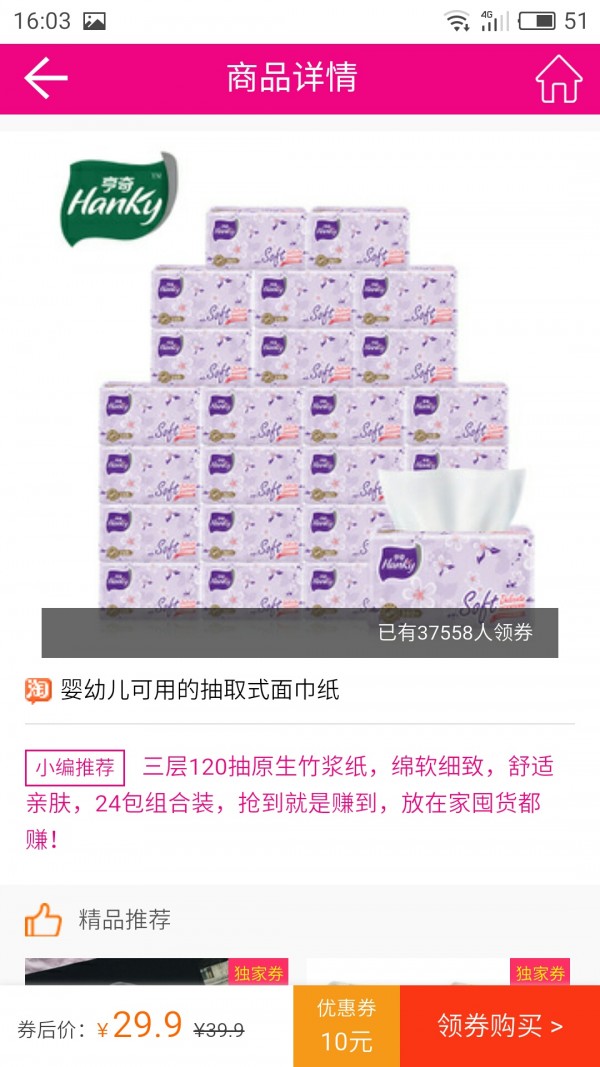Tap the 10元 优惠券 coupon button

pyautogui.click(x=346, y=1025)
